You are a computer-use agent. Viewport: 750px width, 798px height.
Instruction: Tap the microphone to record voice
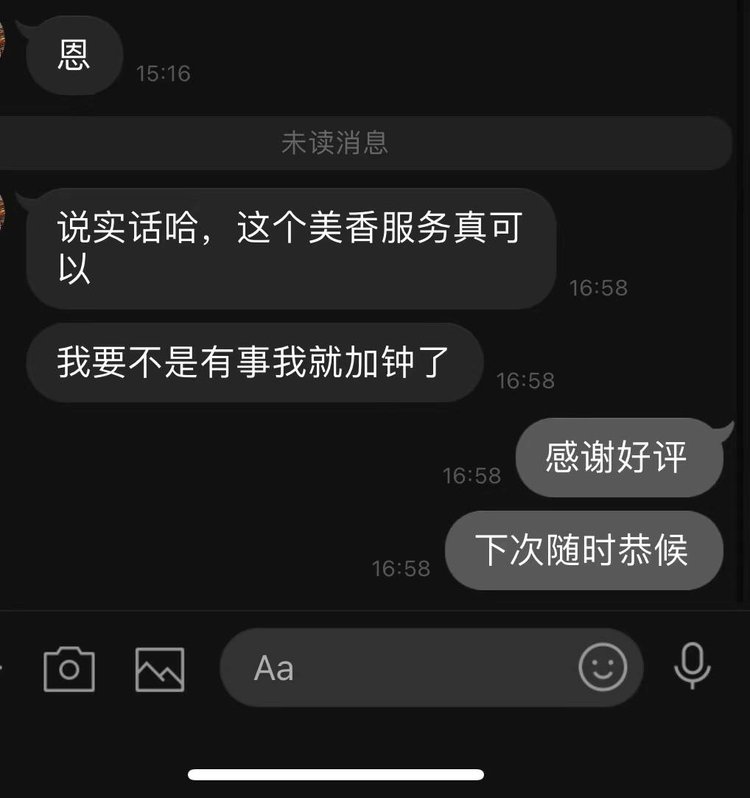pyautogui.click(x=692, y=666)
